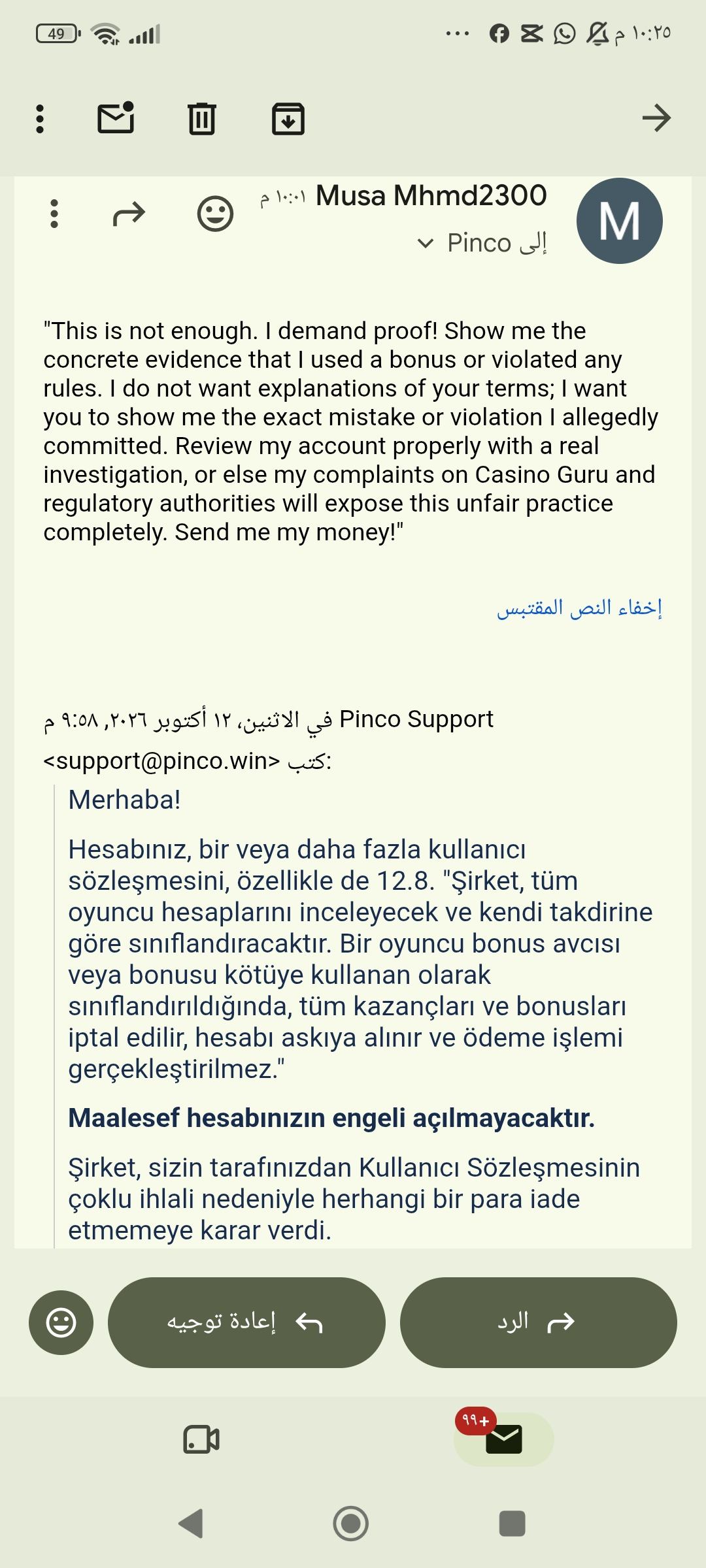
Task: Delete this email with the trash icon
Action: pyautogui.click(x=201, y=119)
